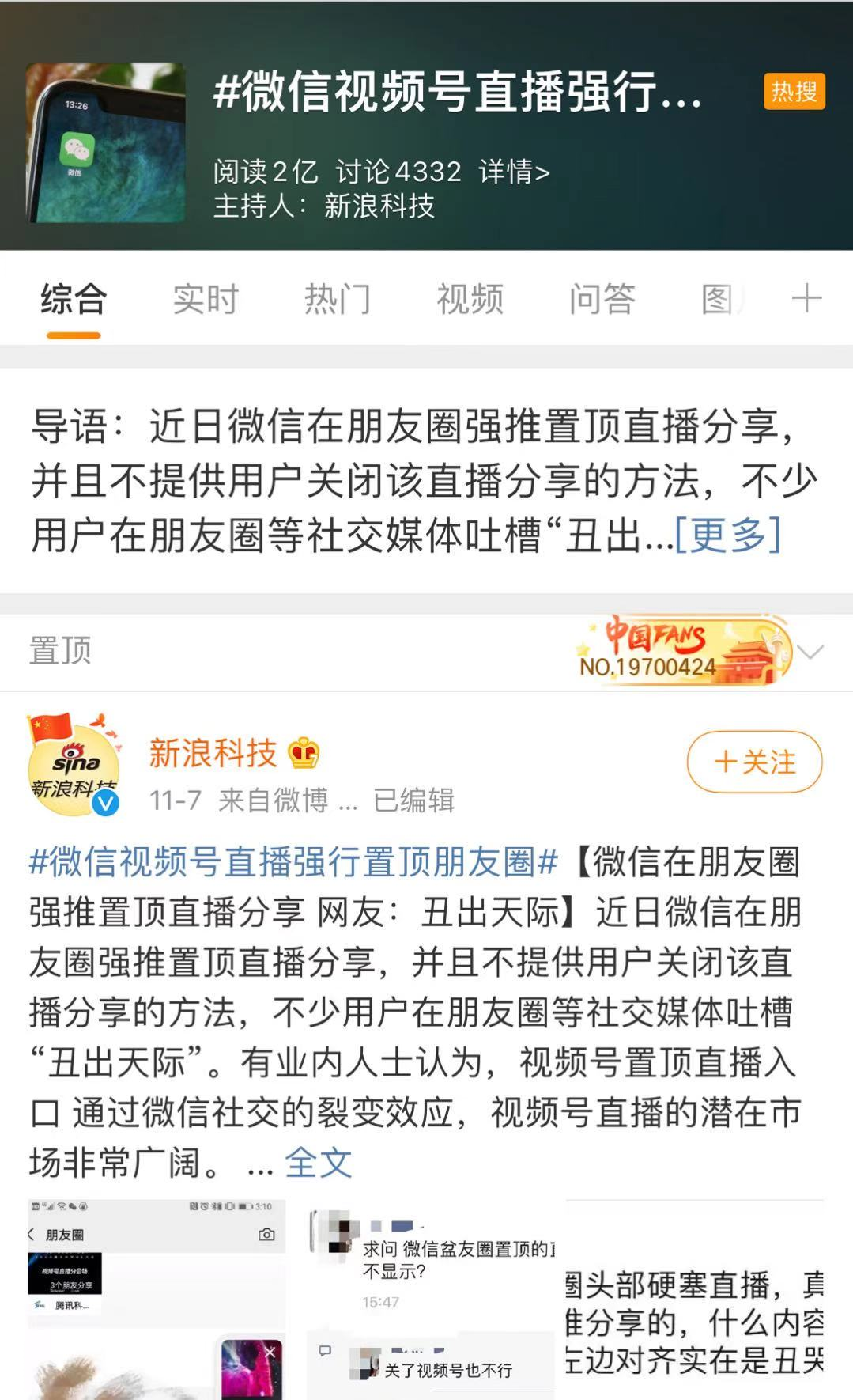Open topic details via 详情>
The width and height of the screenshot is (853, 1400).
[514, 172]
